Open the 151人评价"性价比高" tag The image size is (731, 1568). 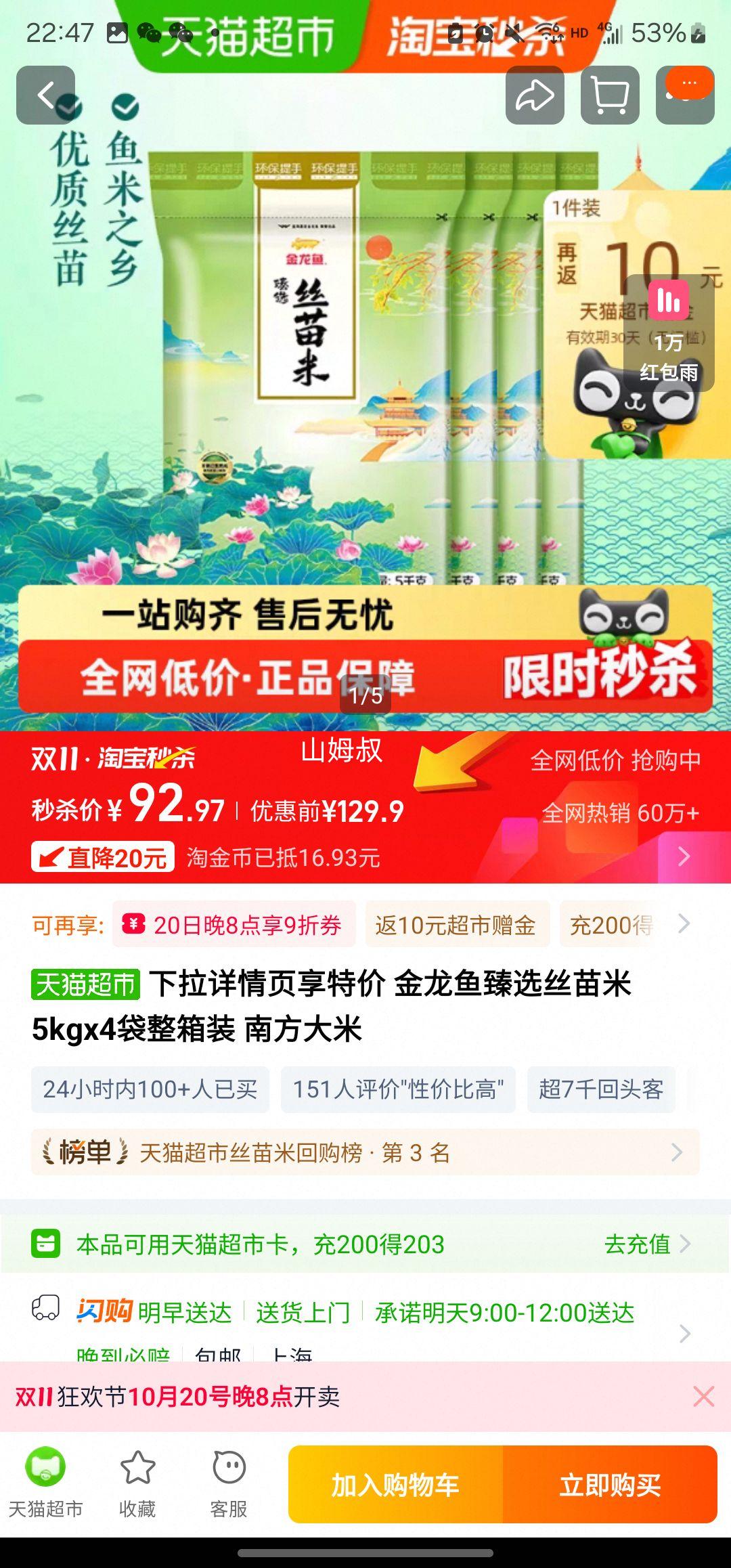398,1089
